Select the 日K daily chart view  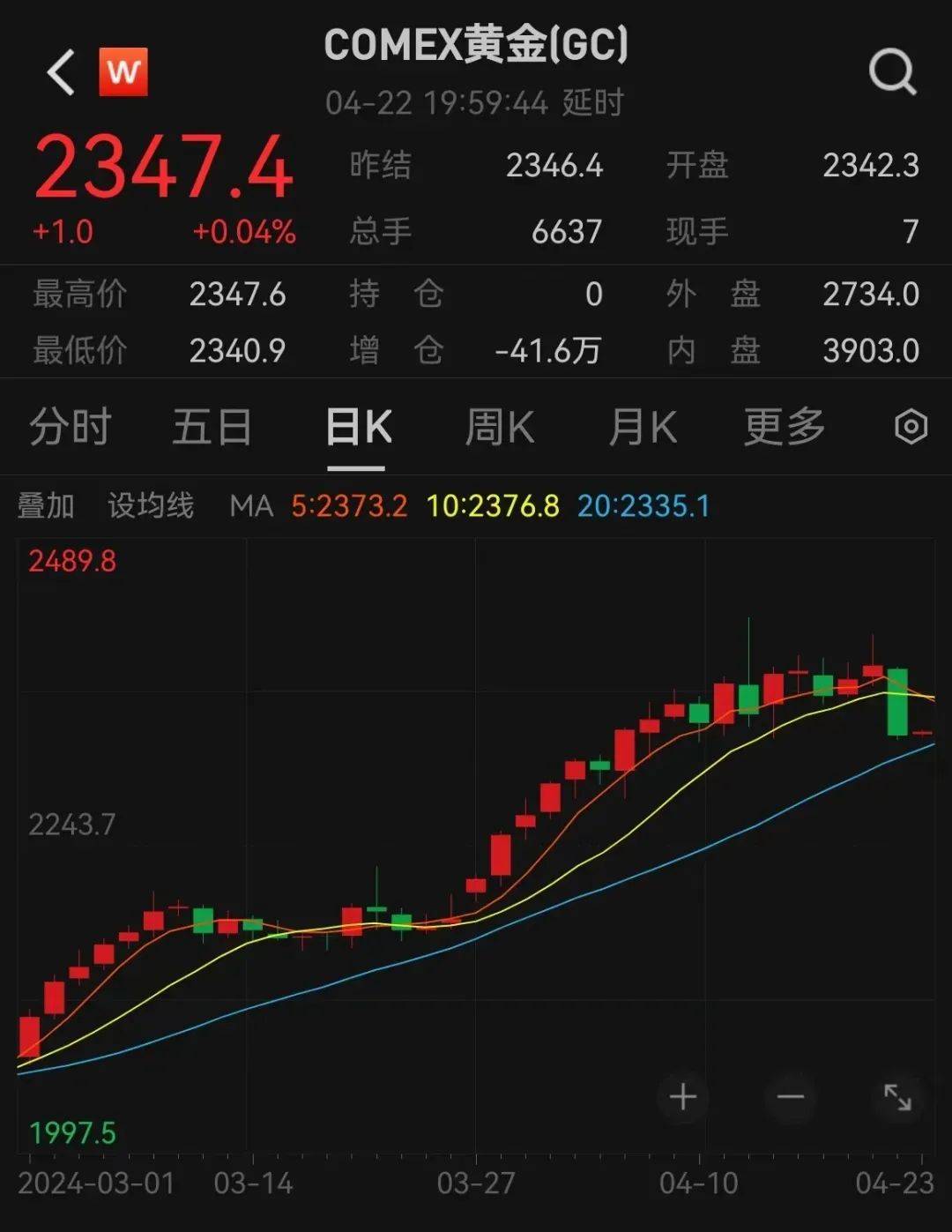pos(356,426)
